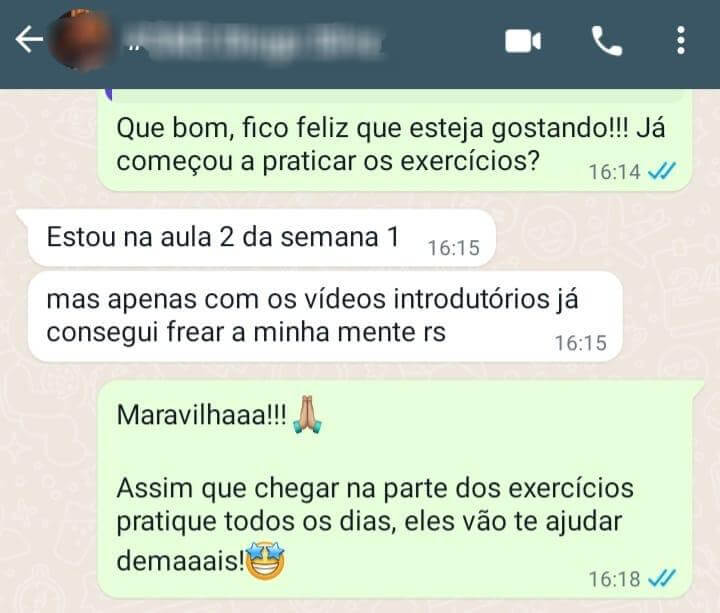
Task: Open the overflow menu
Action: click(681, 41)
